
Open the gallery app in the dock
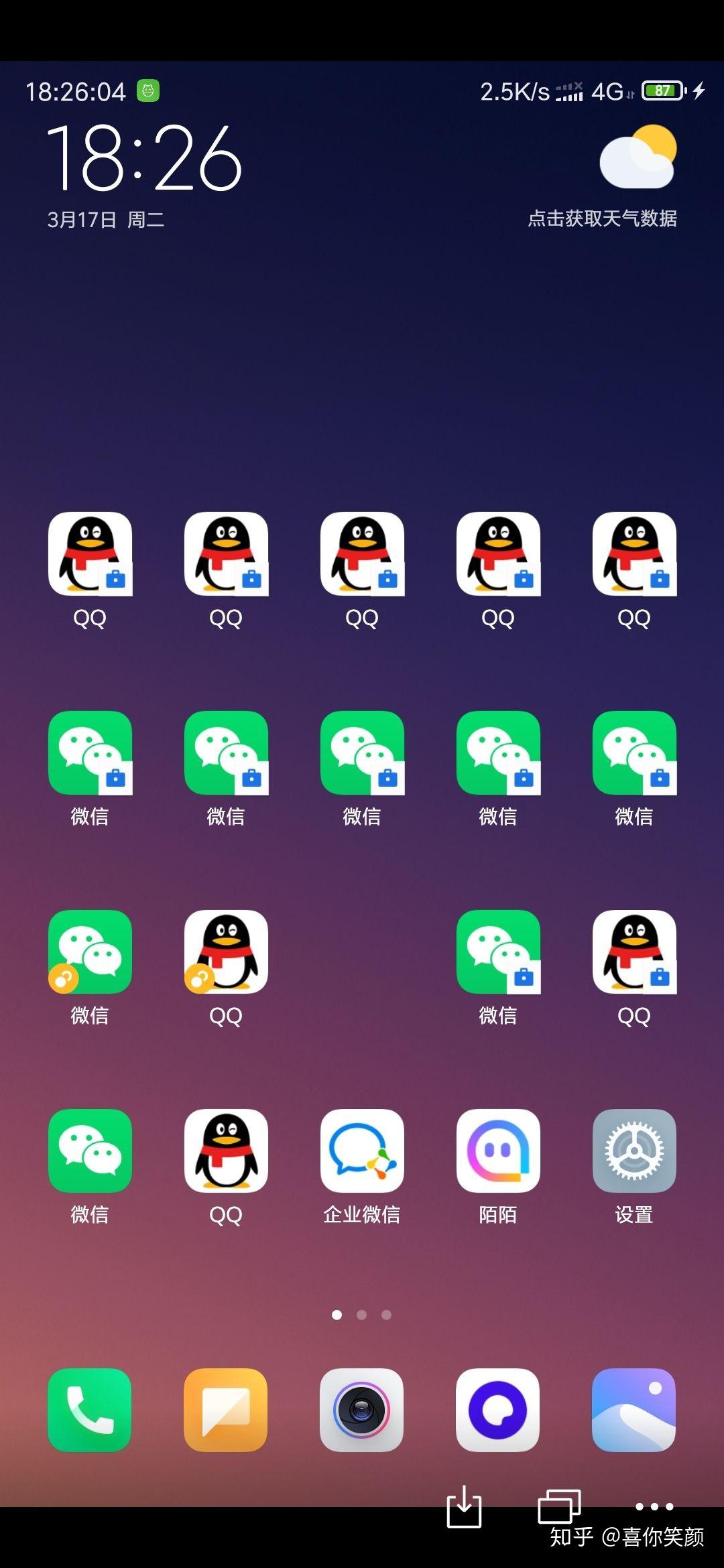point(634,1410)
